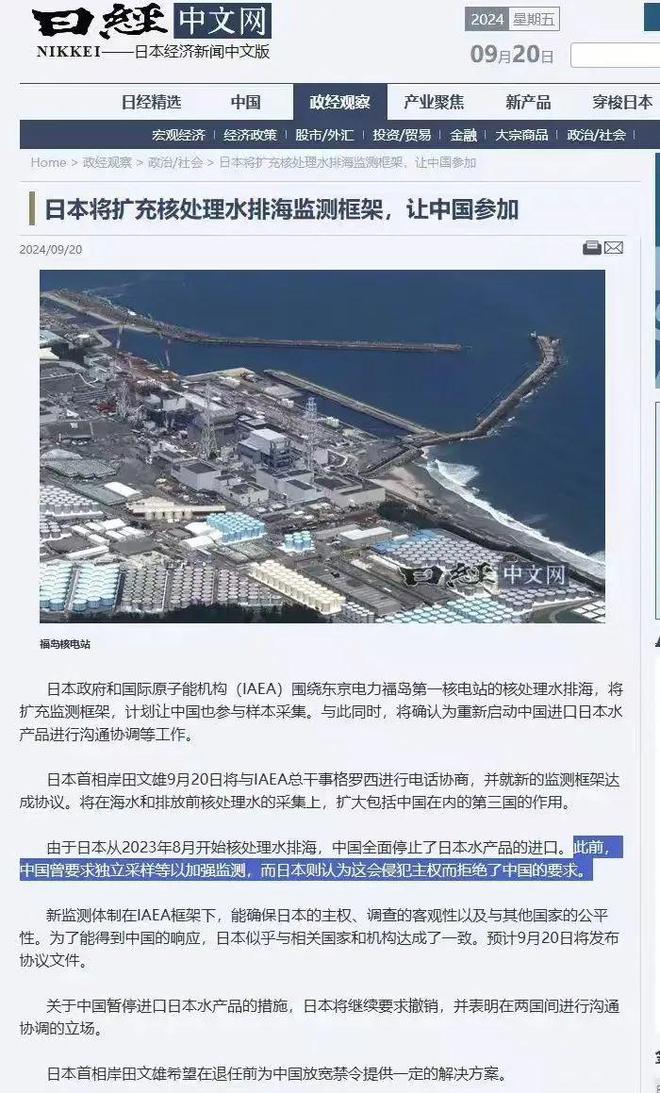
Task: Select the 经济政策 subcategory
Action: pyautogui.click(x=250, y=135)
